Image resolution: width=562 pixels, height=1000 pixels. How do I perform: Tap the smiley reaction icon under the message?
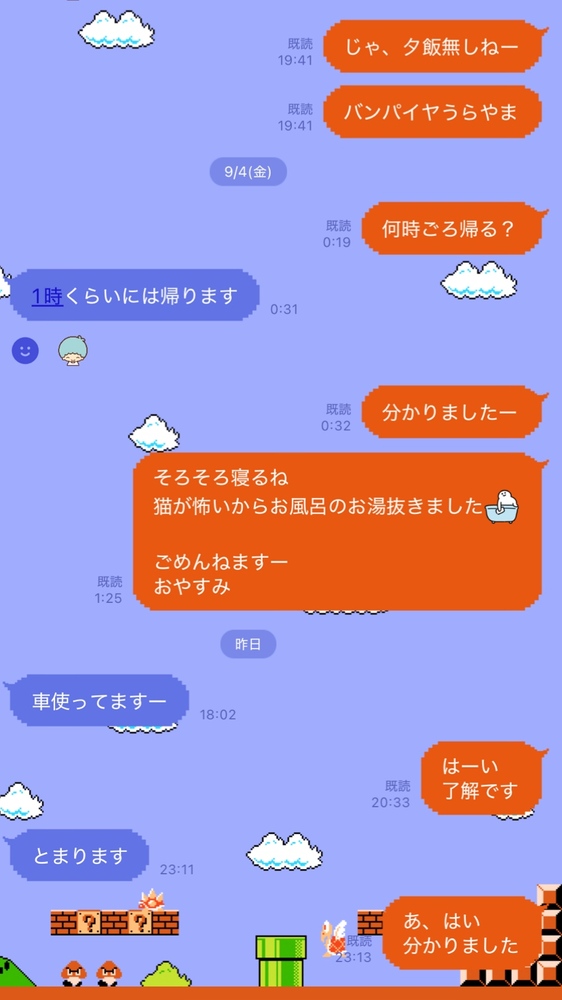click(x=26, y=351)
